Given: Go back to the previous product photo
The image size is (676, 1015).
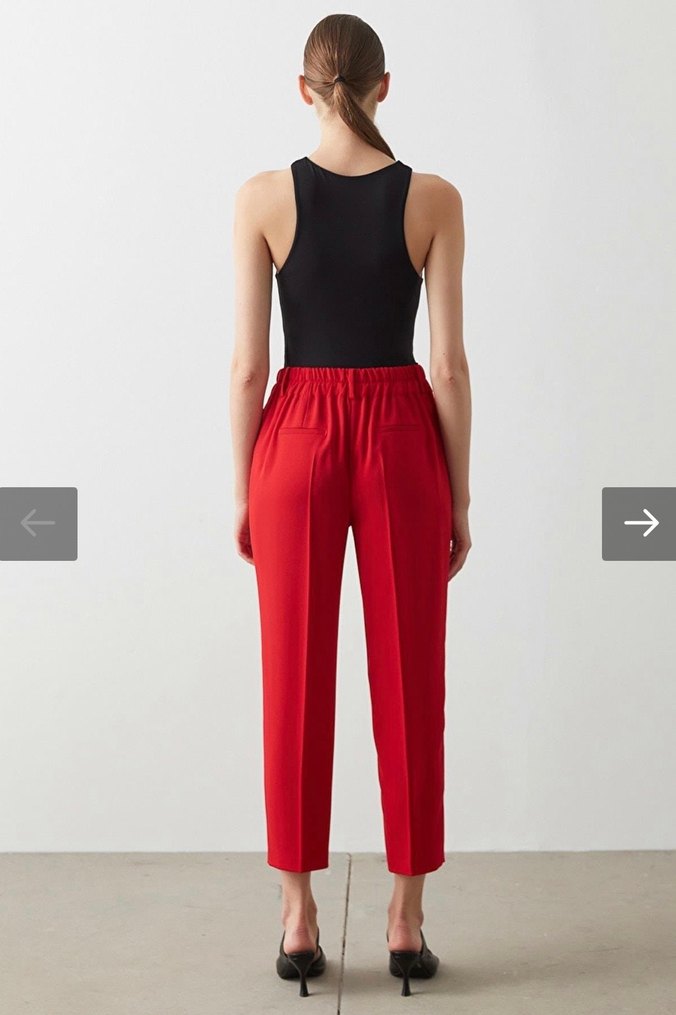Looking at the screenshot, I should tap(38, 523).
